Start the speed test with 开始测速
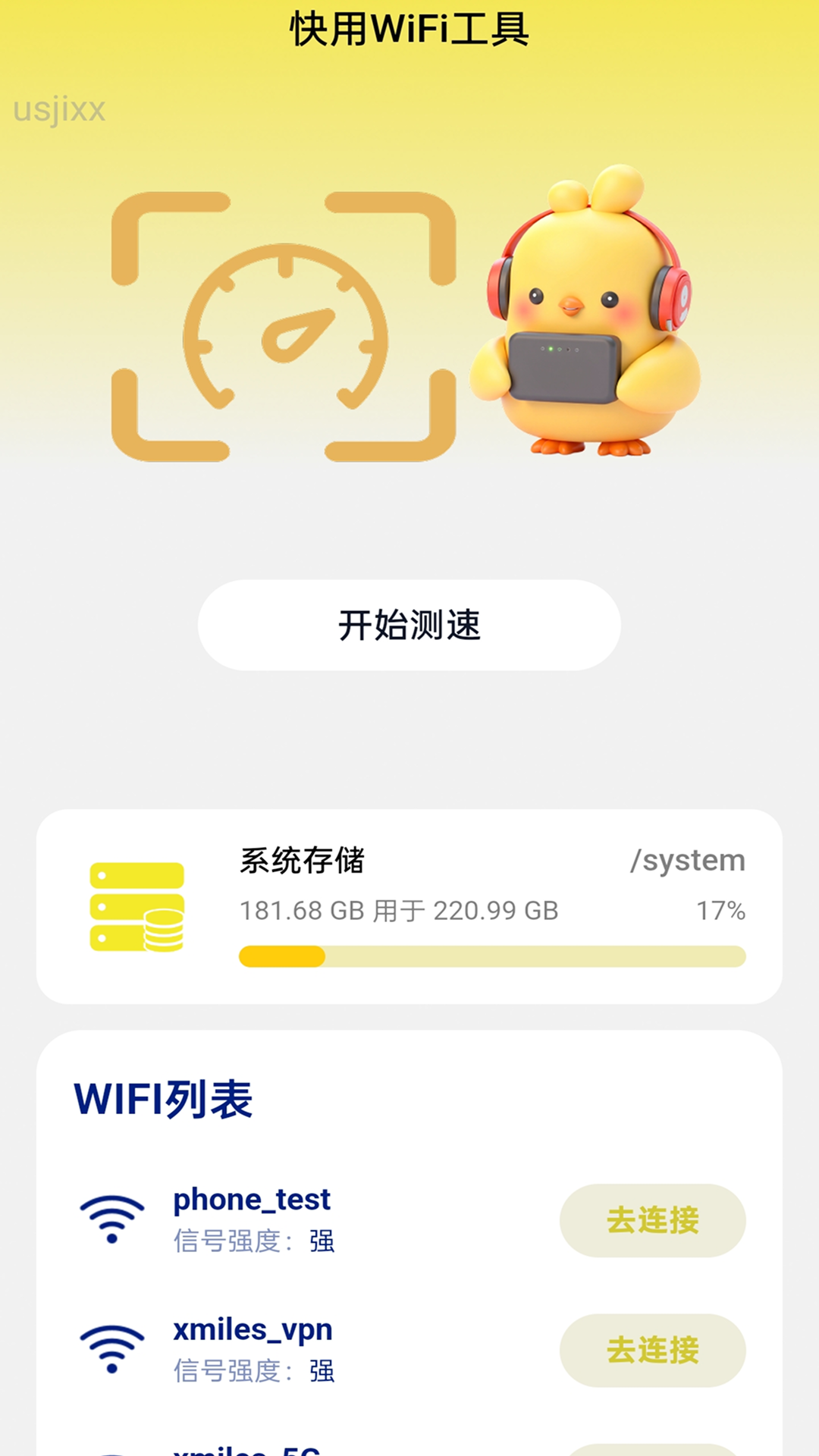819x1456 pixels. pyautogui.click(x=409, y=625)
